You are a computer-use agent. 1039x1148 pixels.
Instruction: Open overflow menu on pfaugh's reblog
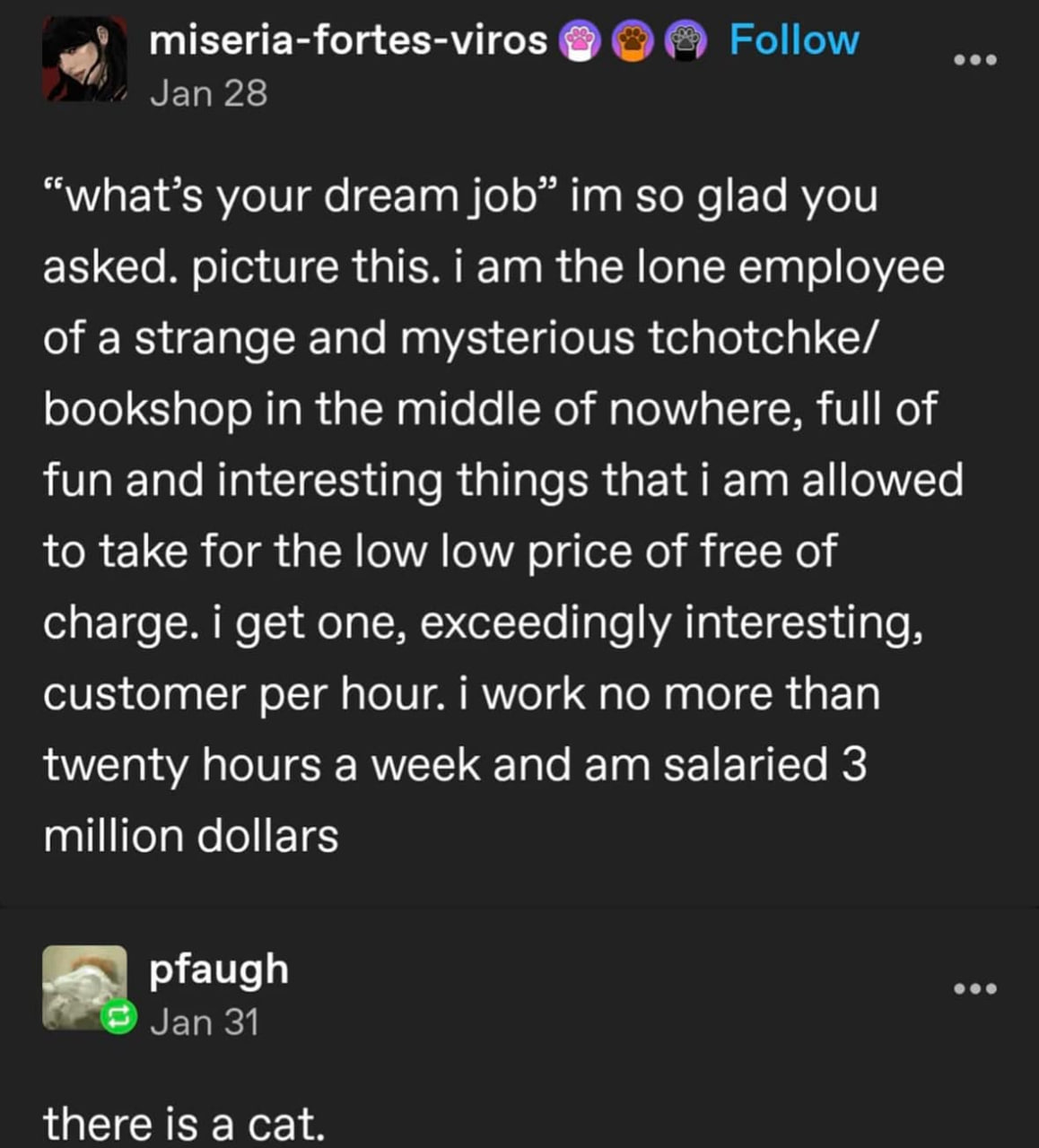pyautogui.click(x=974, y=988)
